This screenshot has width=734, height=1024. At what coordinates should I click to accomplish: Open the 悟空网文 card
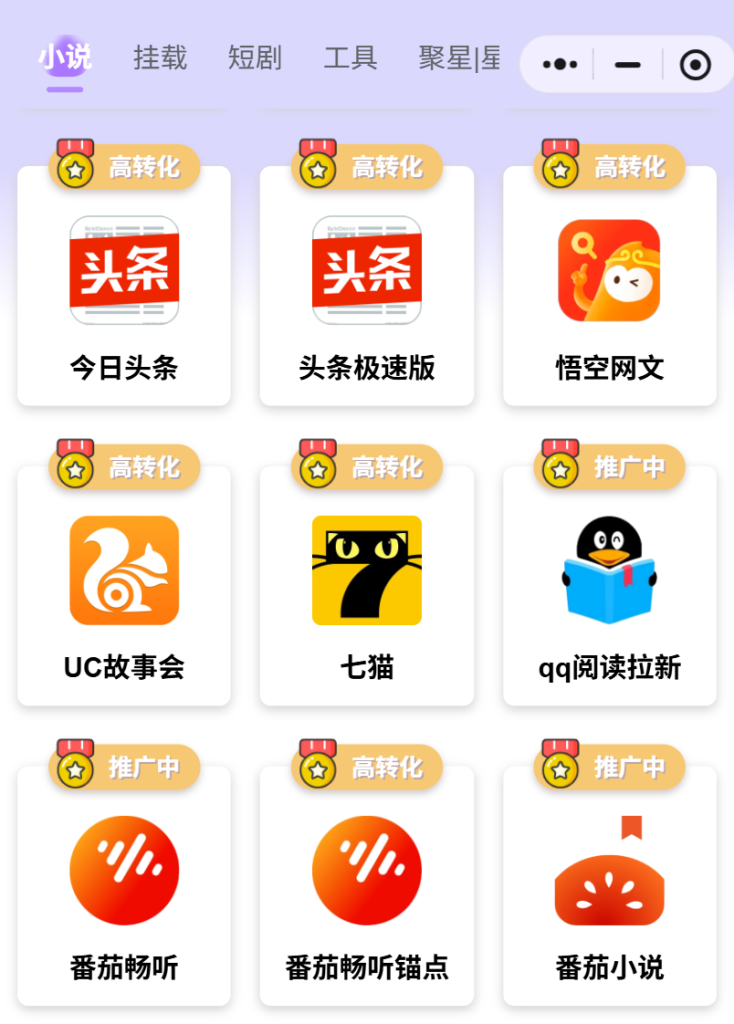tap(609, 290)
